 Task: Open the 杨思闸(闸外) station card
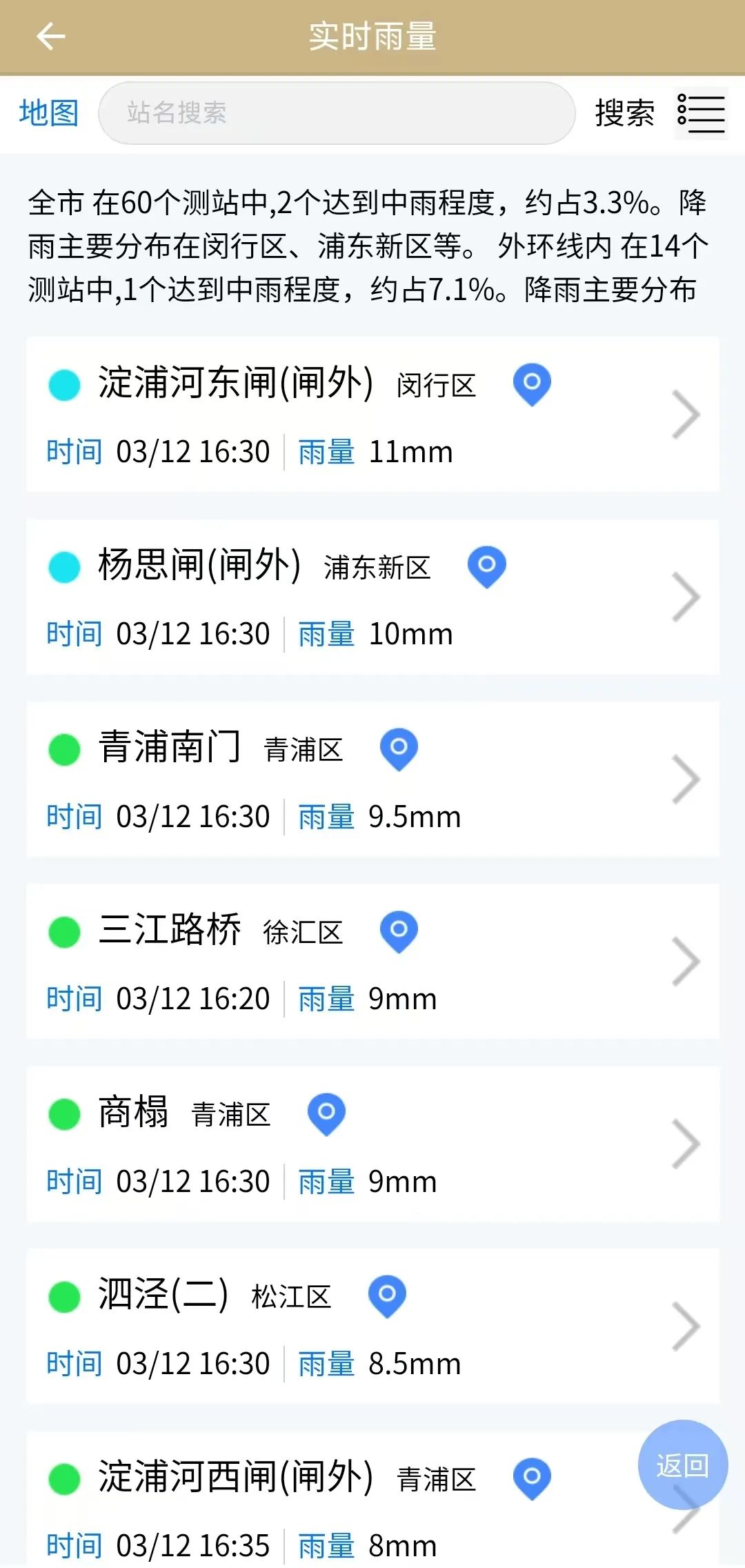coord(372,597)
